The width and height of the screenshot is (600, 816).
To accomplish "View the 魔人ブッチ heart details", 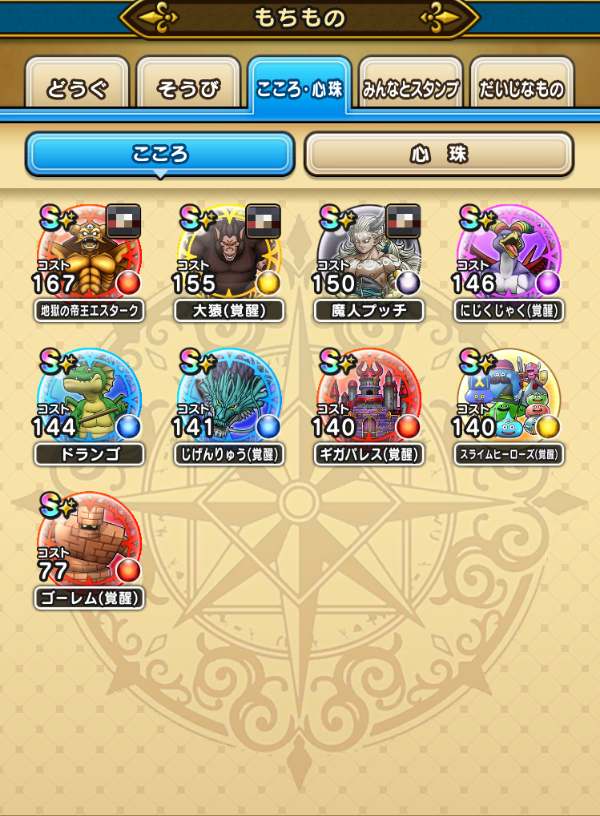I will [369, 262].
